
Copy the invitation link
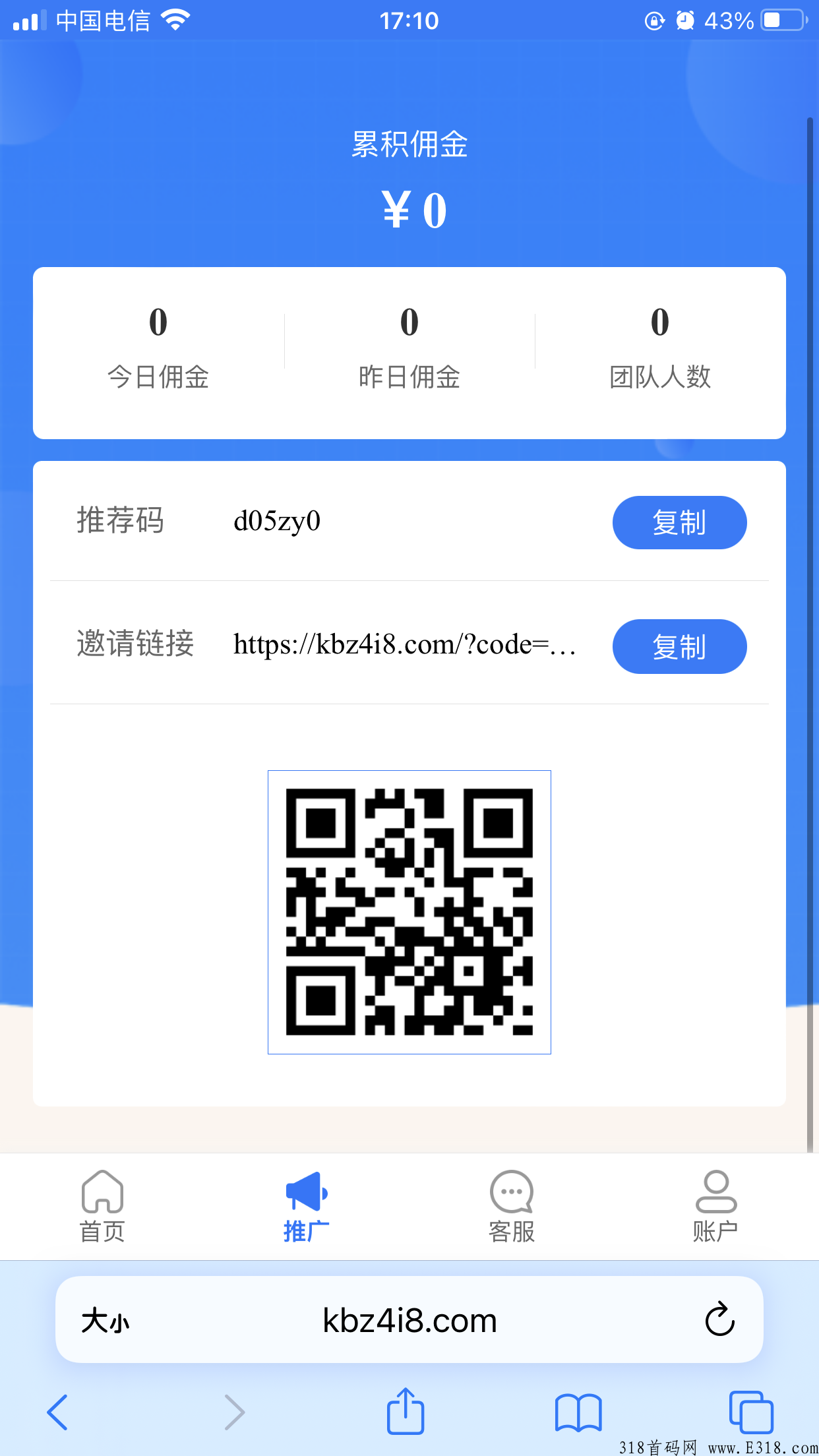pos(679,646)
